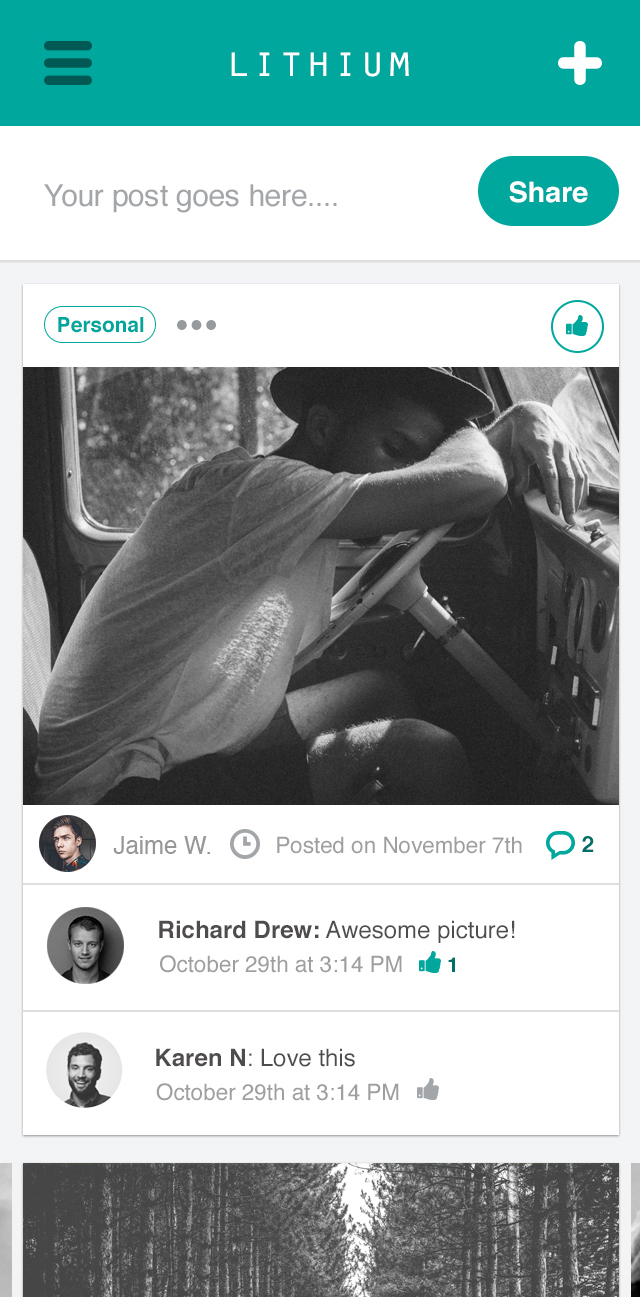Like Richard Drew's comment
Image resolution: width=640 pixels, height=1297 pixels.
pos(431,964)
